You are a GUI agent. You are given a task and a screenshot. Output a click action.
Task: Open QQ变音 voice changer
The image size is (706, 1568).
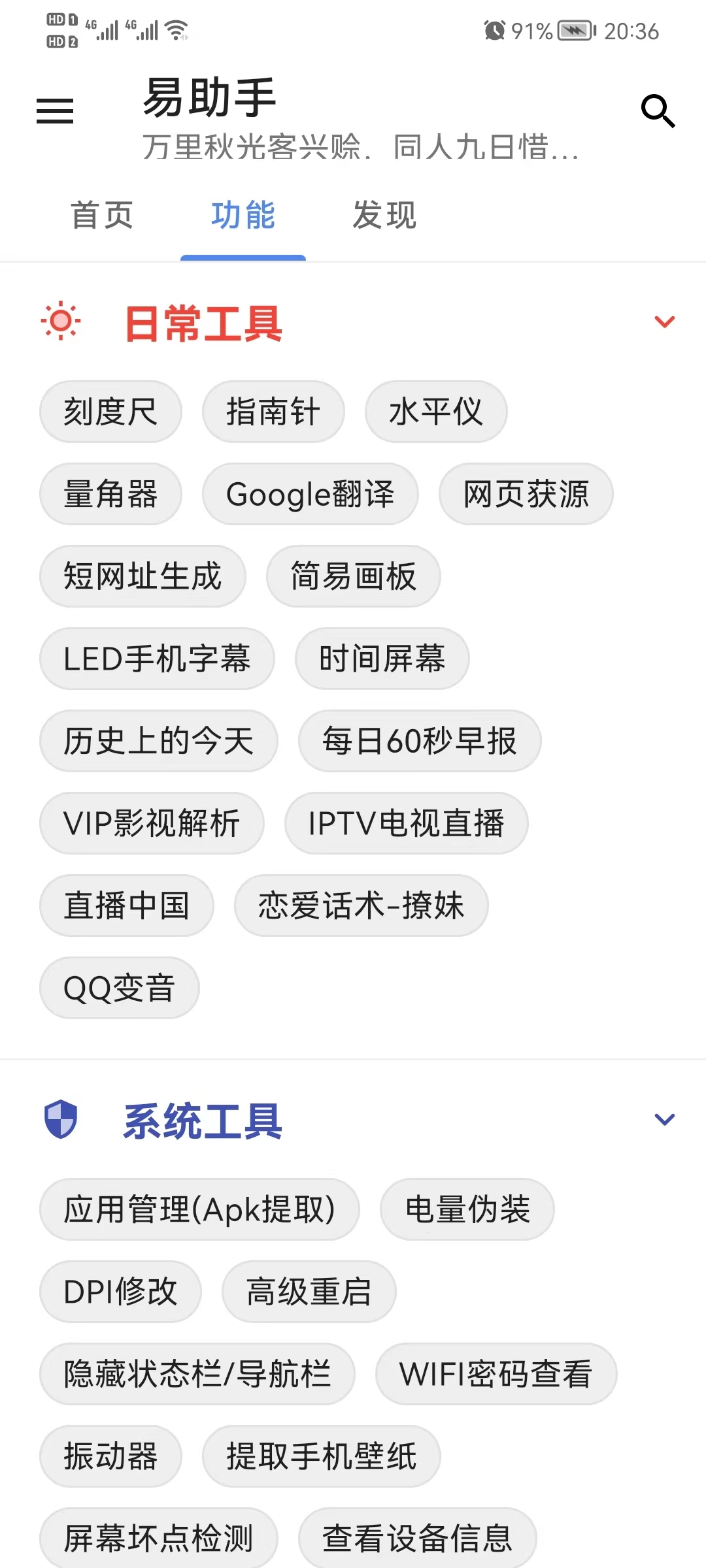(x=118, y=988)
